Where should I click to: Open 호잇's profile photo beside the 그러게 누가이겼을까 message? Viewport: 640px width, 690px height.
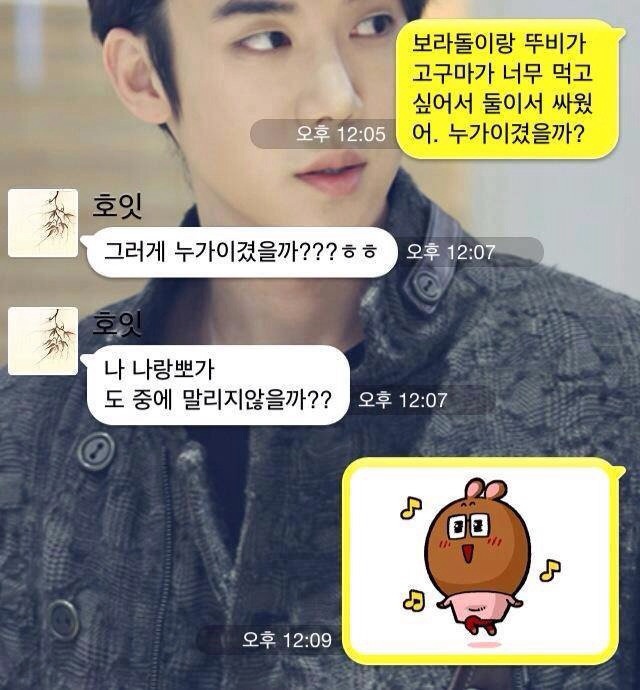43,218
